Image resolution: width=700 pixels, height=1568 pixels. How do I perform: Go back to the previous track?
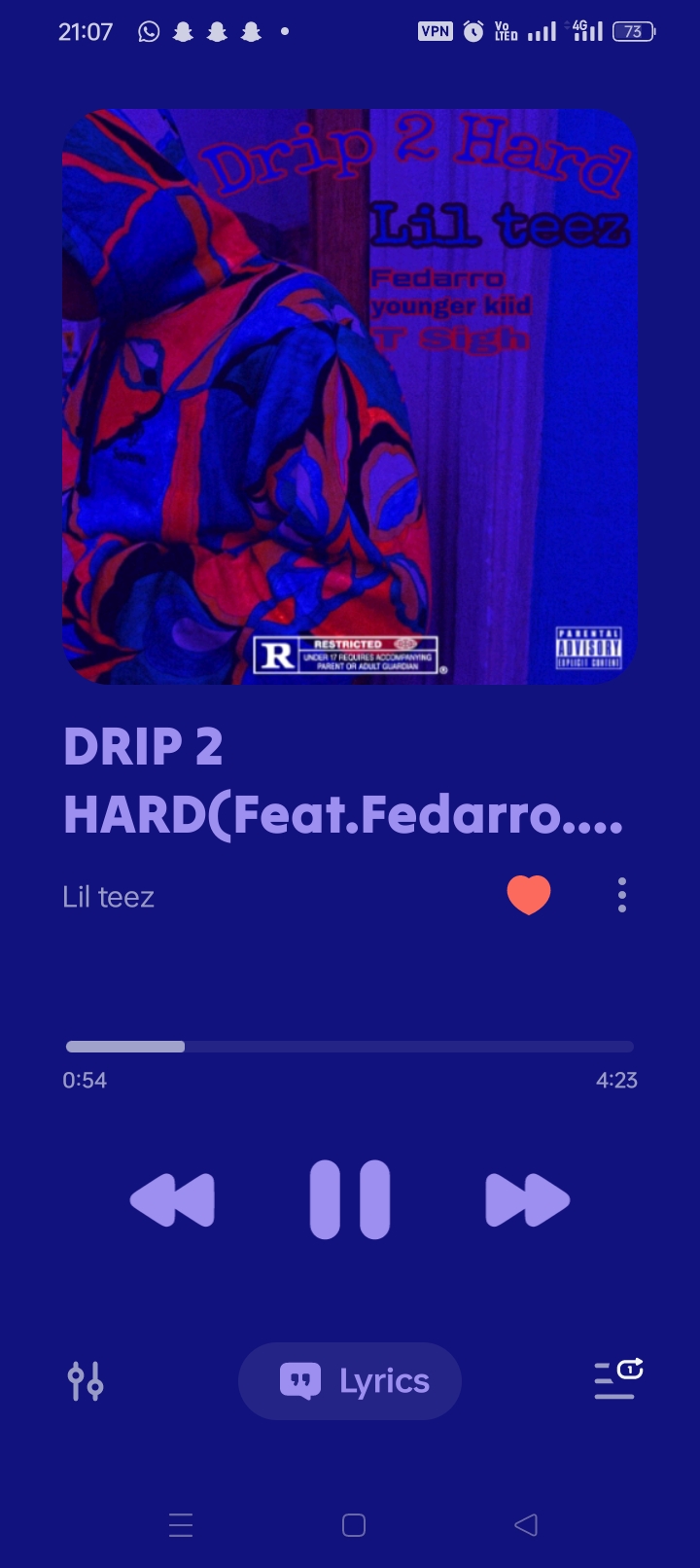coord(173,1199)
